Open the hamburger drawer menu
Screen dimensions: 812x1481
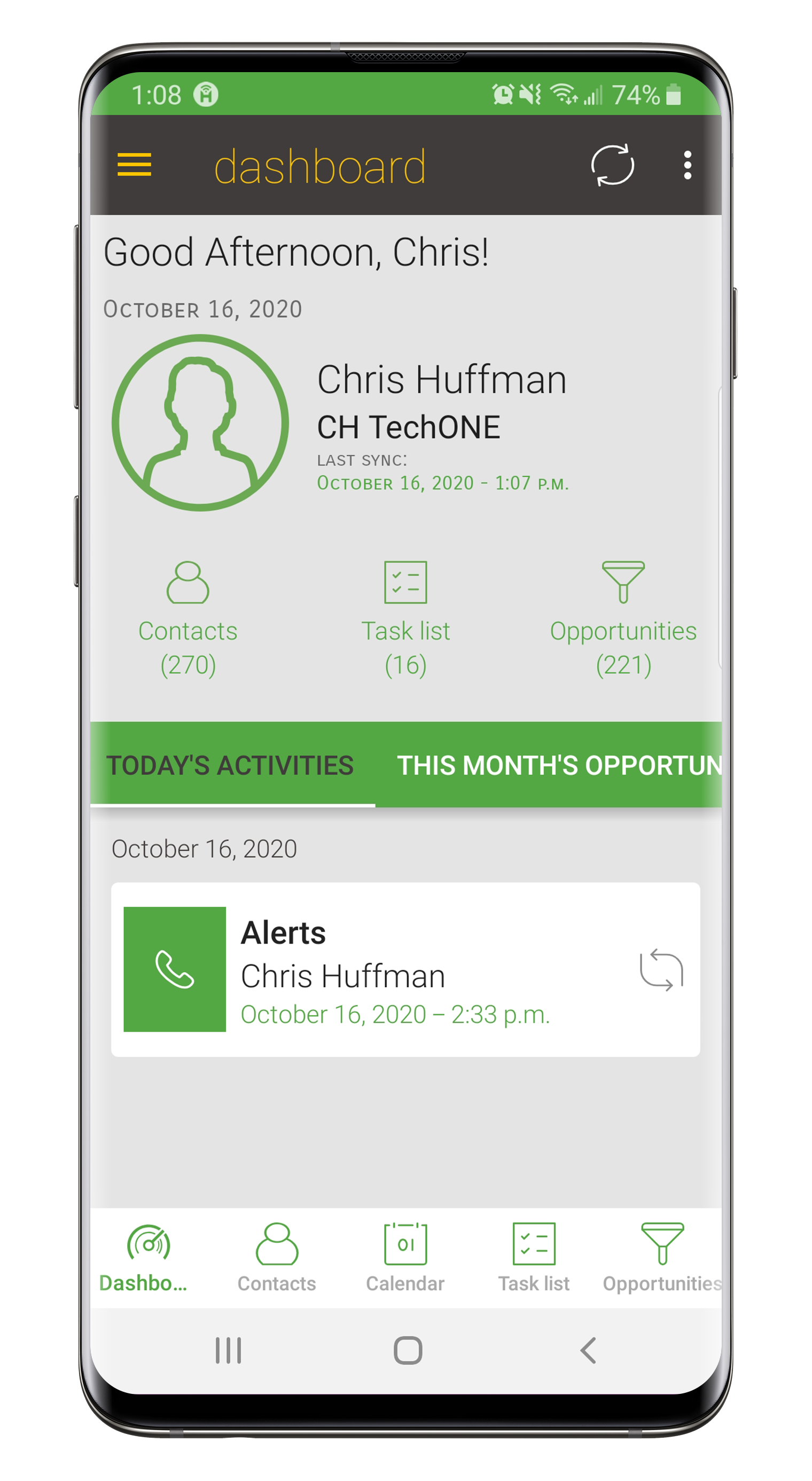(134, 165)
